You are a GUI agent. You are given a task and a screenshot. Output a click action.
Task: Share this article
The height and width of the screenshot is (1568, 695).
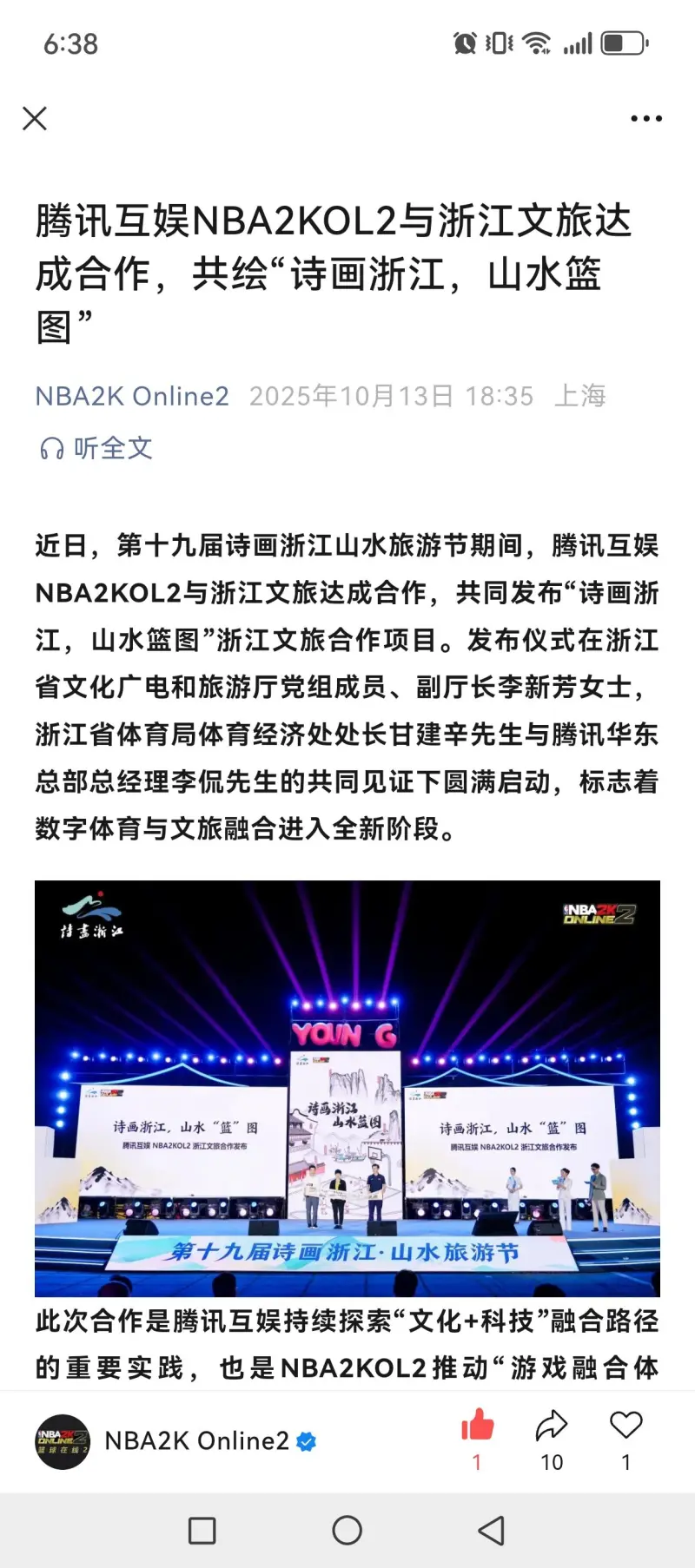[552, 1426]
